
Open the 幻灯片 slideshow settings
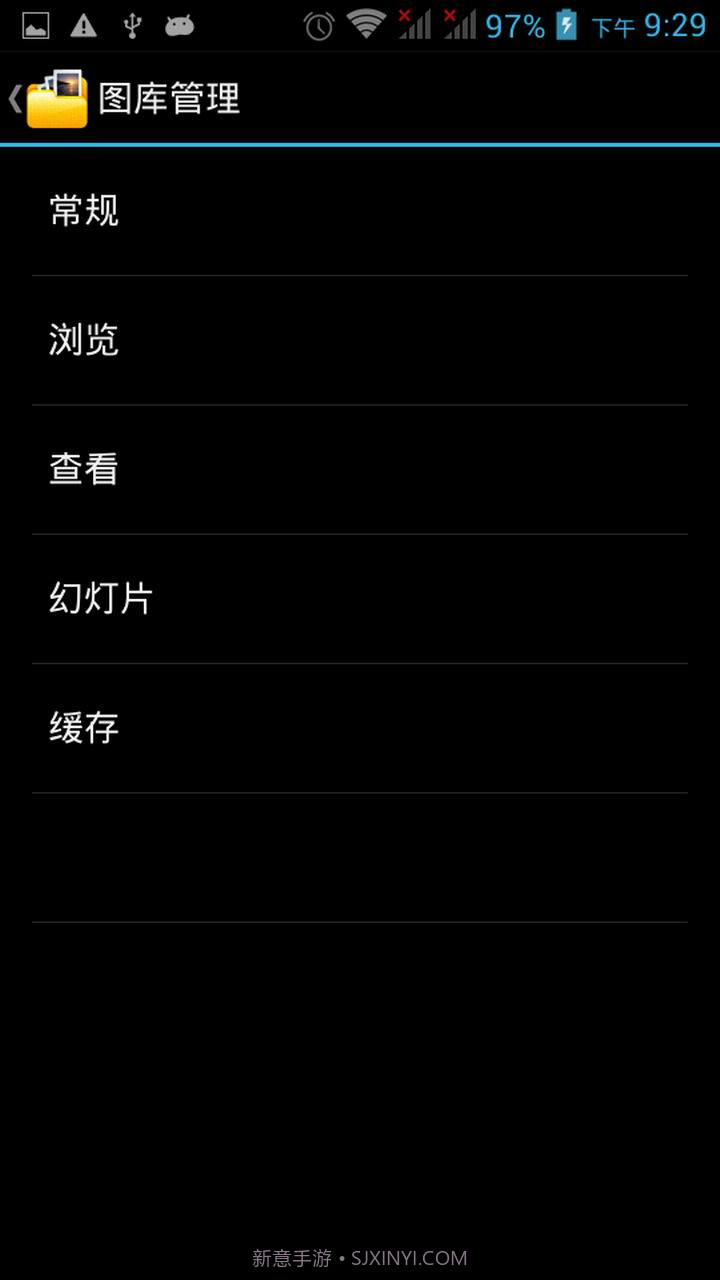coord(360,597)
